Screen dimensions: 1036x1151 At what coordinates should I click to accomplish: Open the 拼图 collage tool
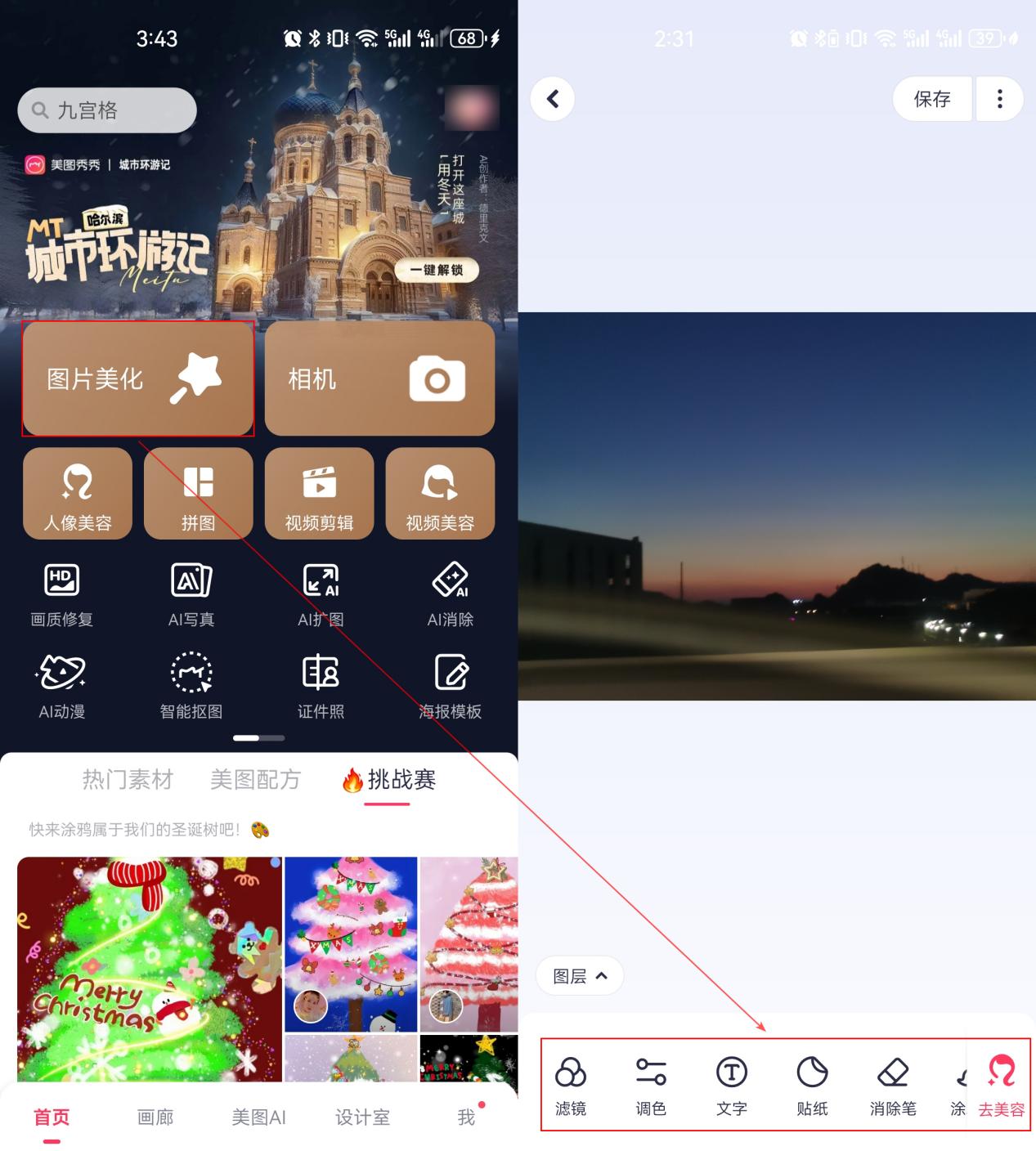(x=198, y=494)
